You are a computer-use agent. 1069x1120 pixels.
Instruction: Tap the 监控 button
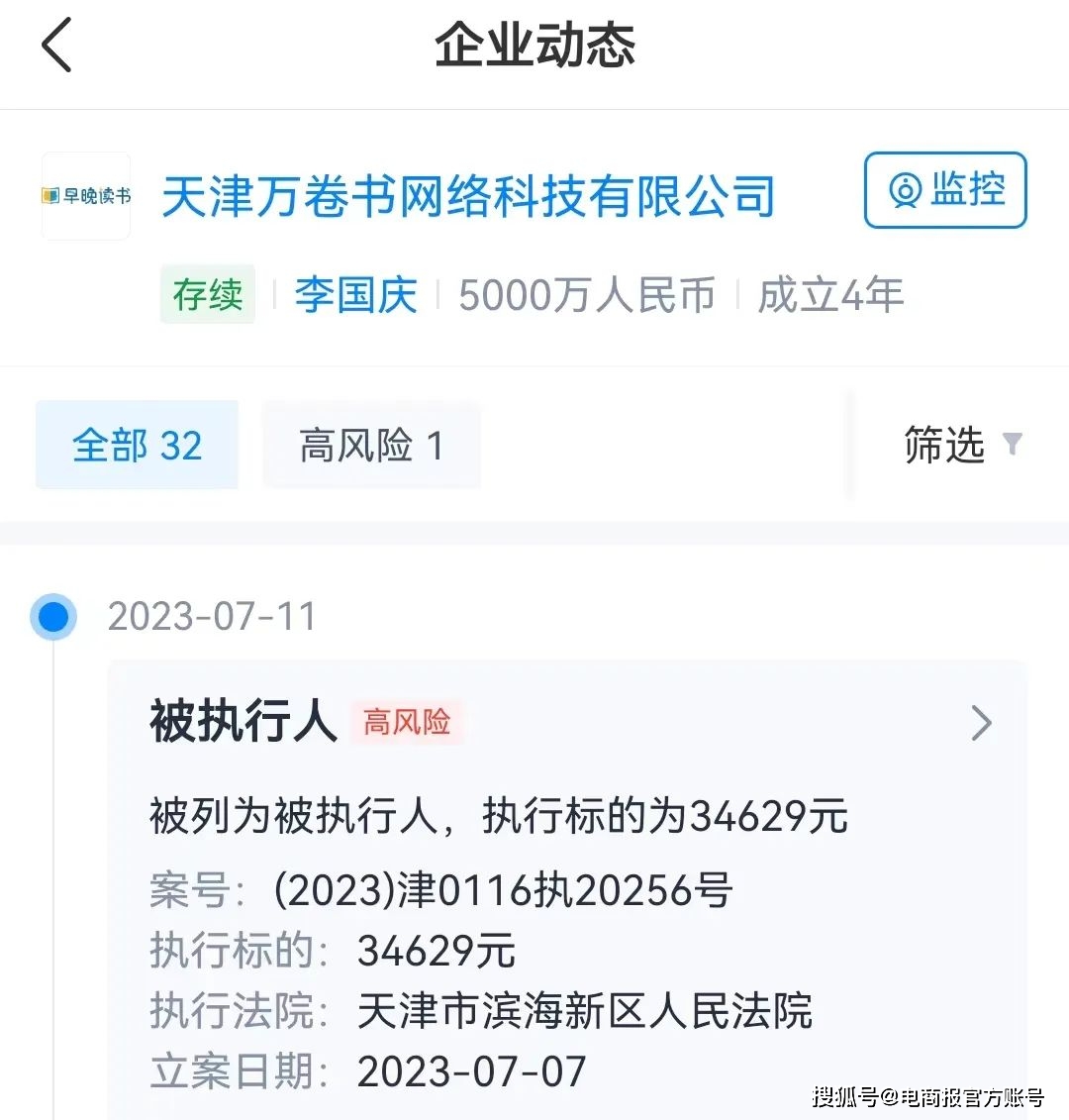pyautogui.click(x=944, y=190)
